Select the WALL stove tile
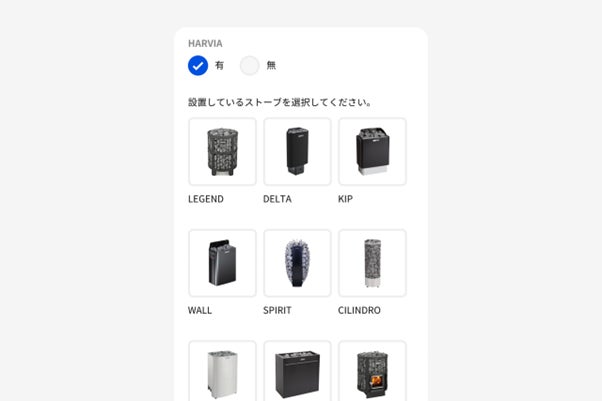The width and height of the screenshot is (602, 401). click(x=222, y=263)
